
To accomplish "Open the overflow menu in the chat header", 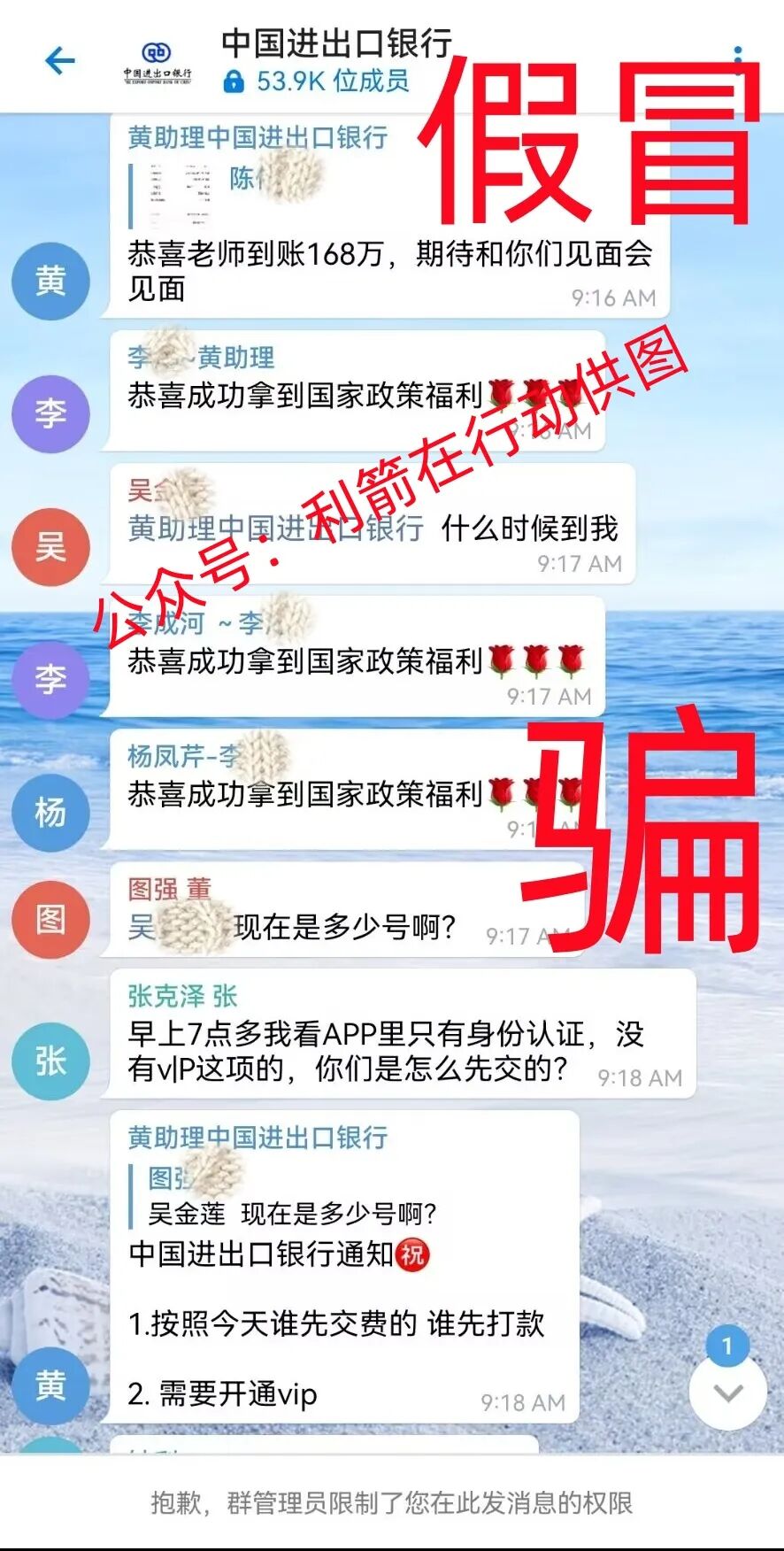I will click(x=738, y=60).
